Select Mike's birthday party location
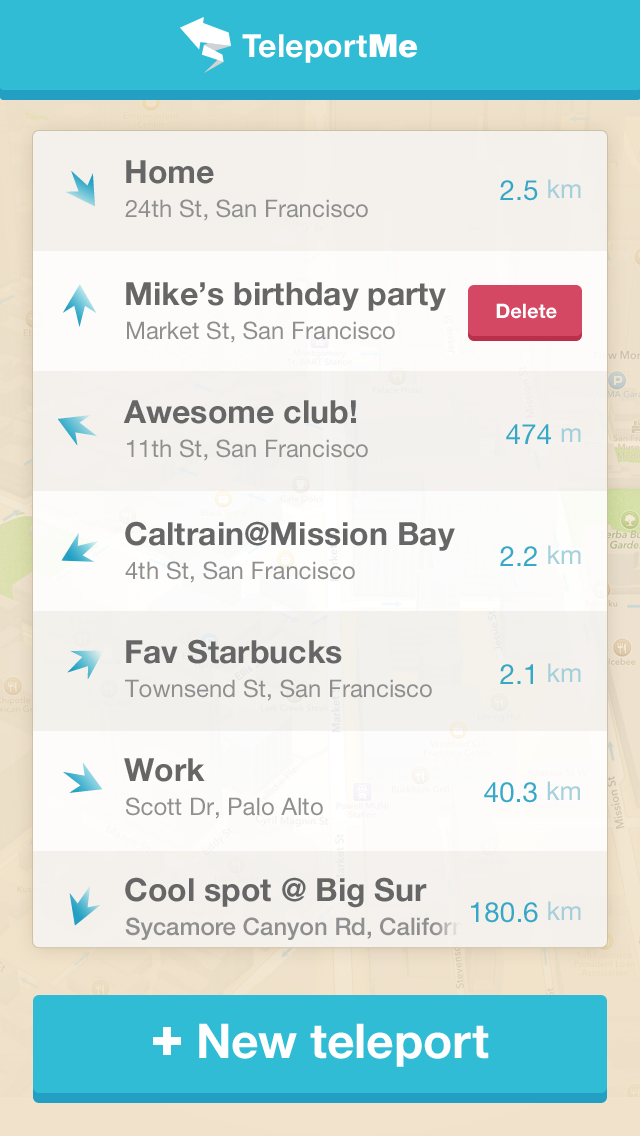 click(x=320, y=312)
